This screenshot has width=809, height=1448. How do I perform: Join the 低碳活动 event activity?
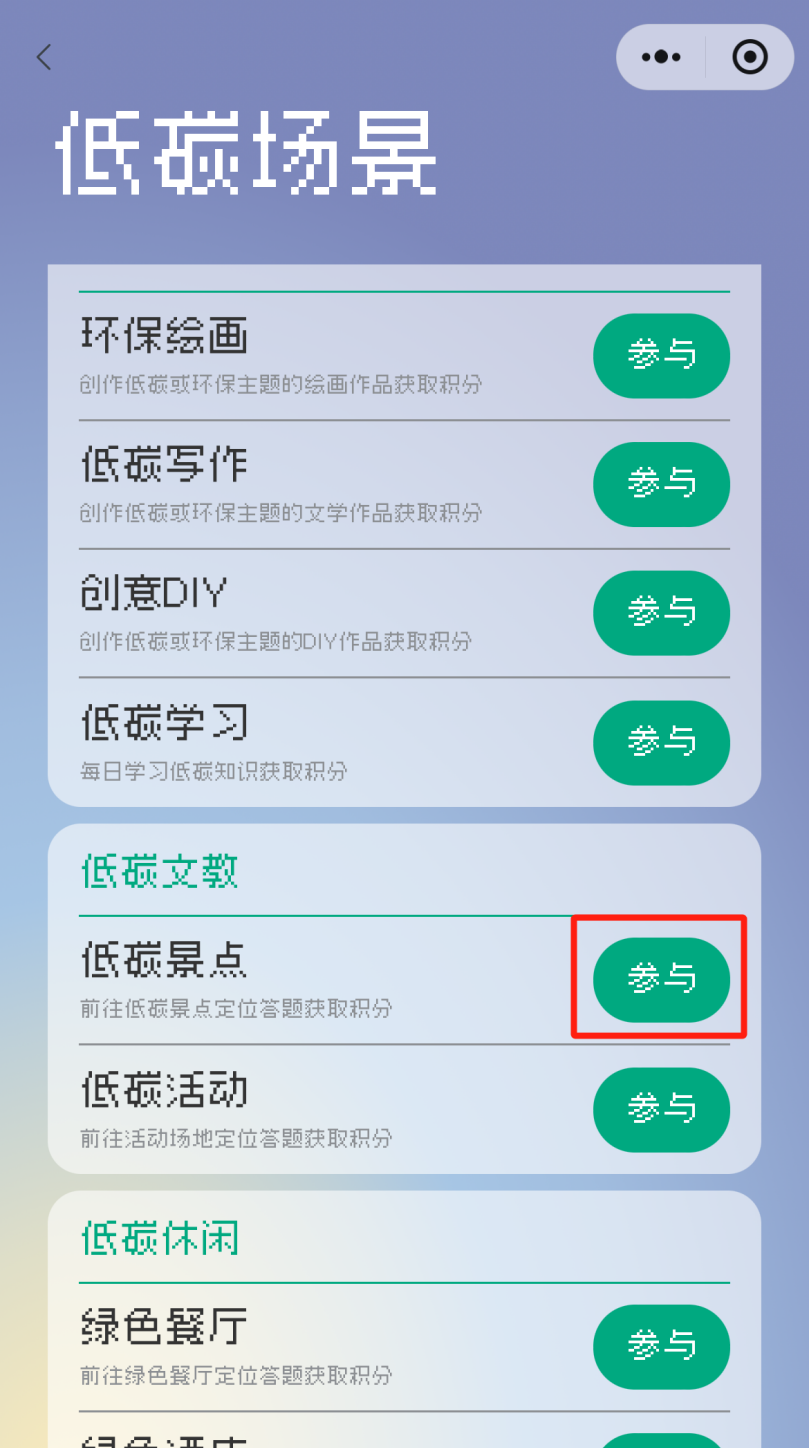click(x=661, y=1109)
